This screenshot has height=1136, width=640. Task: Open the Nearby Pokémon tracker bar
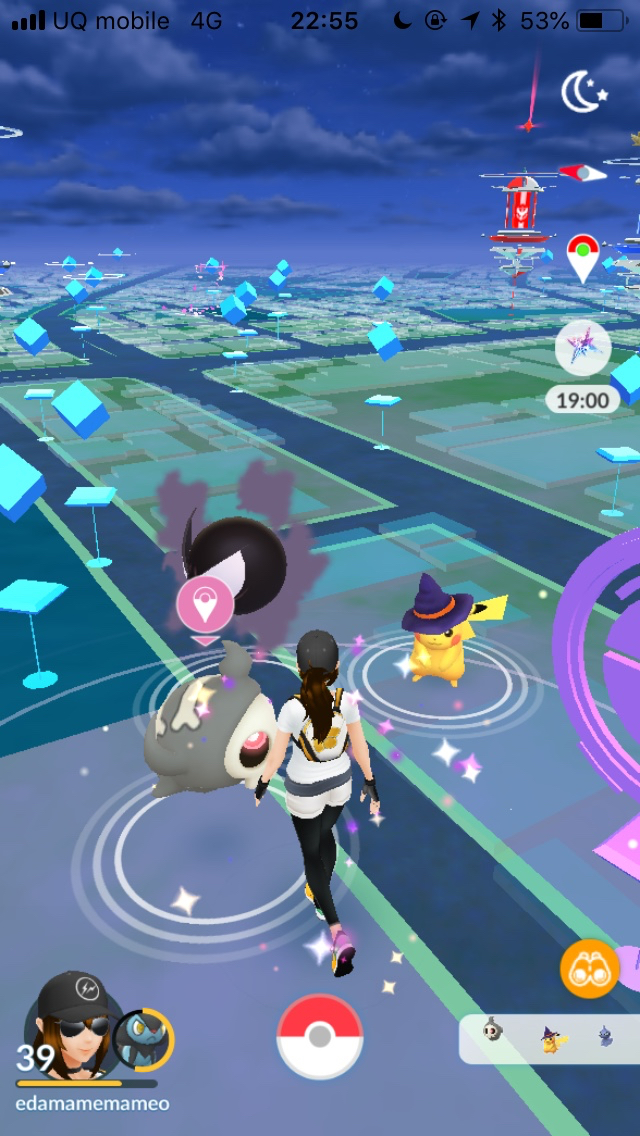pyautogui.click(x=550, y=1038)
